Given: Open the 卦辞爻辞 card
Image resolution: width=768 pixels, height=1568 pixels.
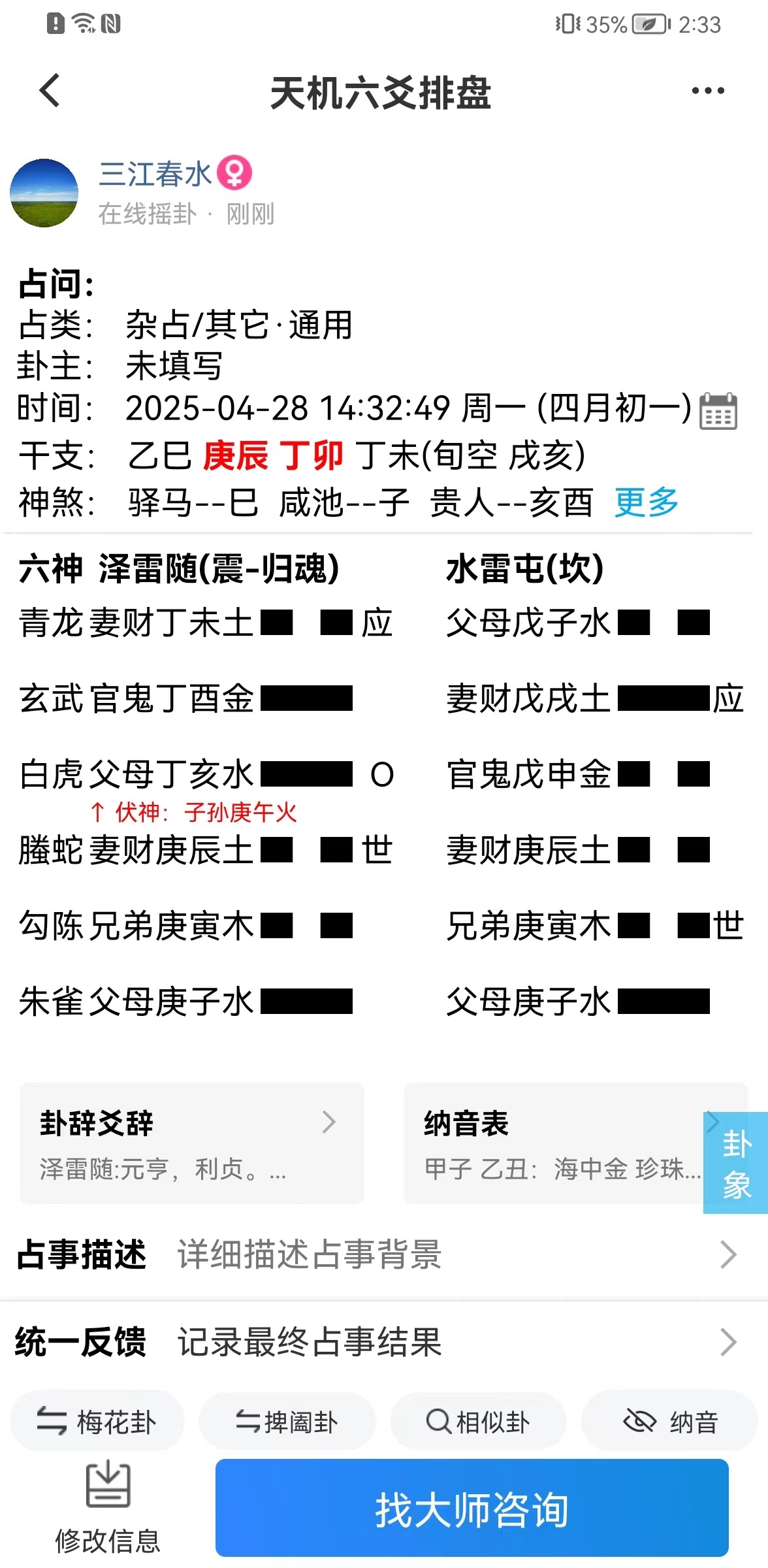Looking at the screenshot, I should [191, 1143].
